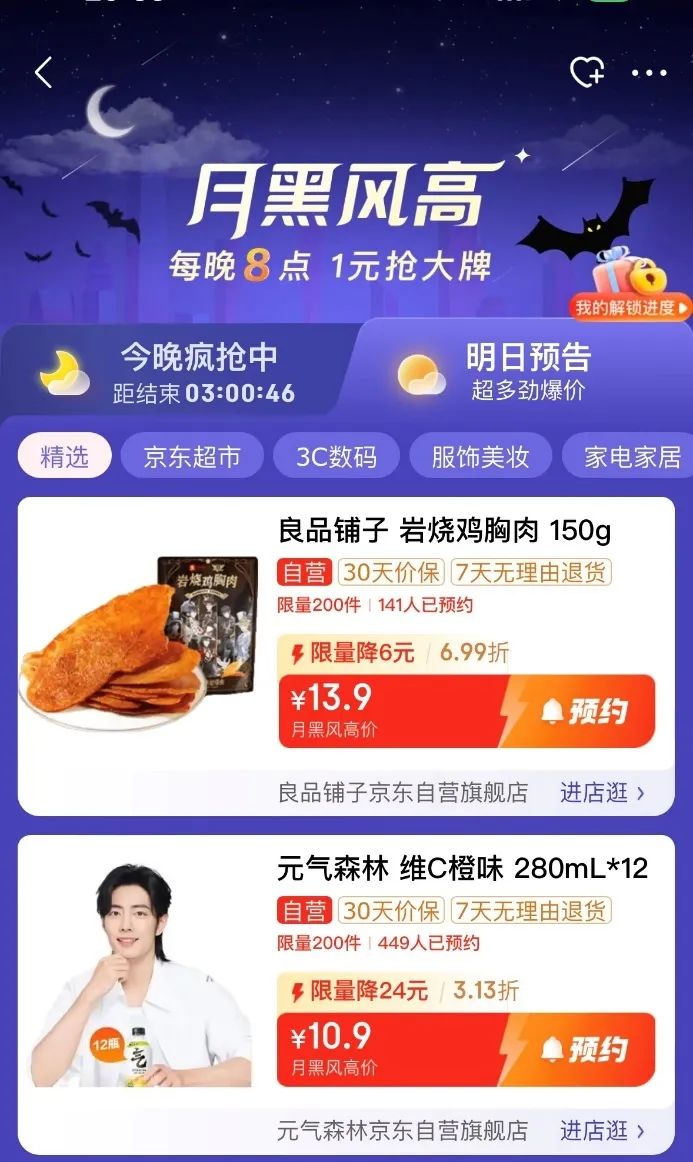Viewport: 693px width, 1162px height.
Task: Select the 精选 category chip
Action: [x=64, y=457]
